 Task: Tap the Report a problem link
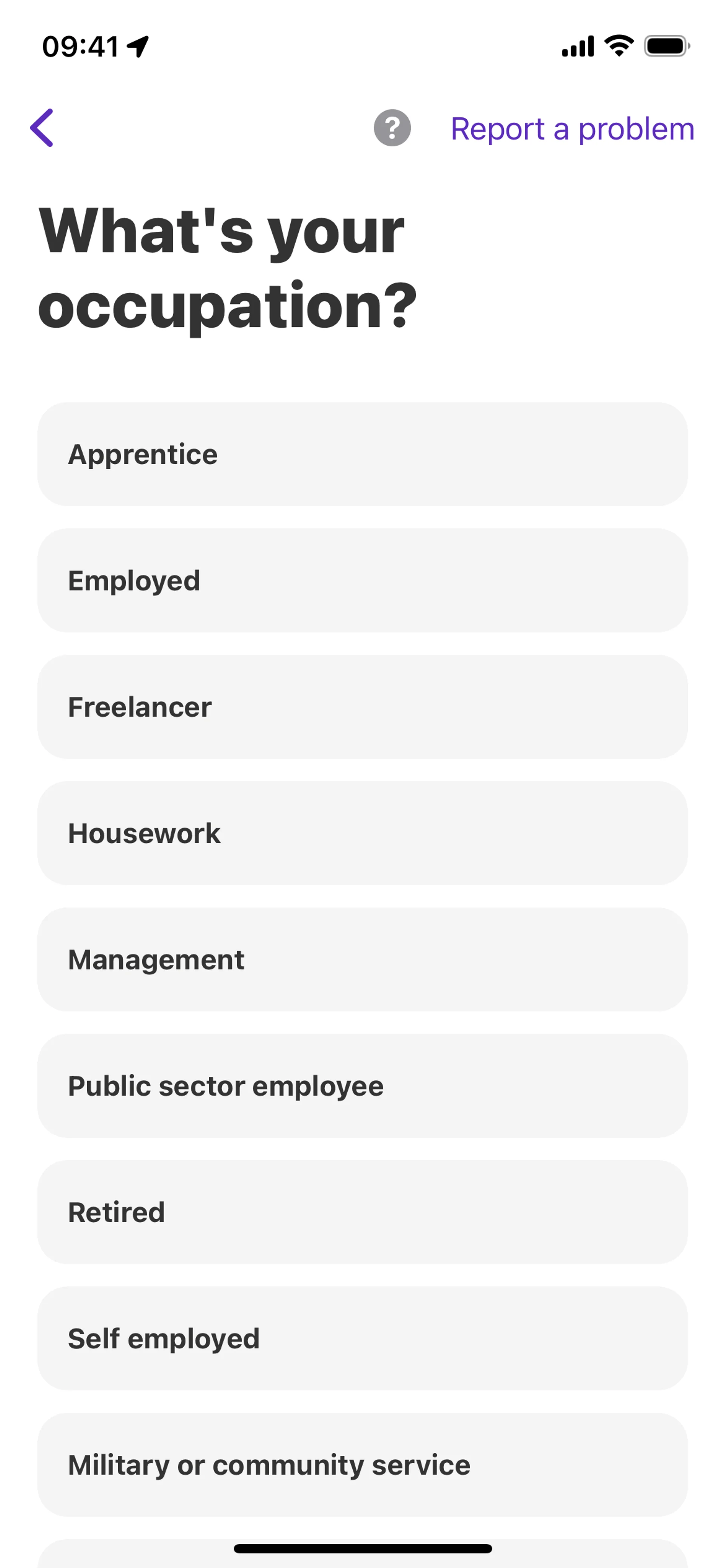(x=572, y=129)
